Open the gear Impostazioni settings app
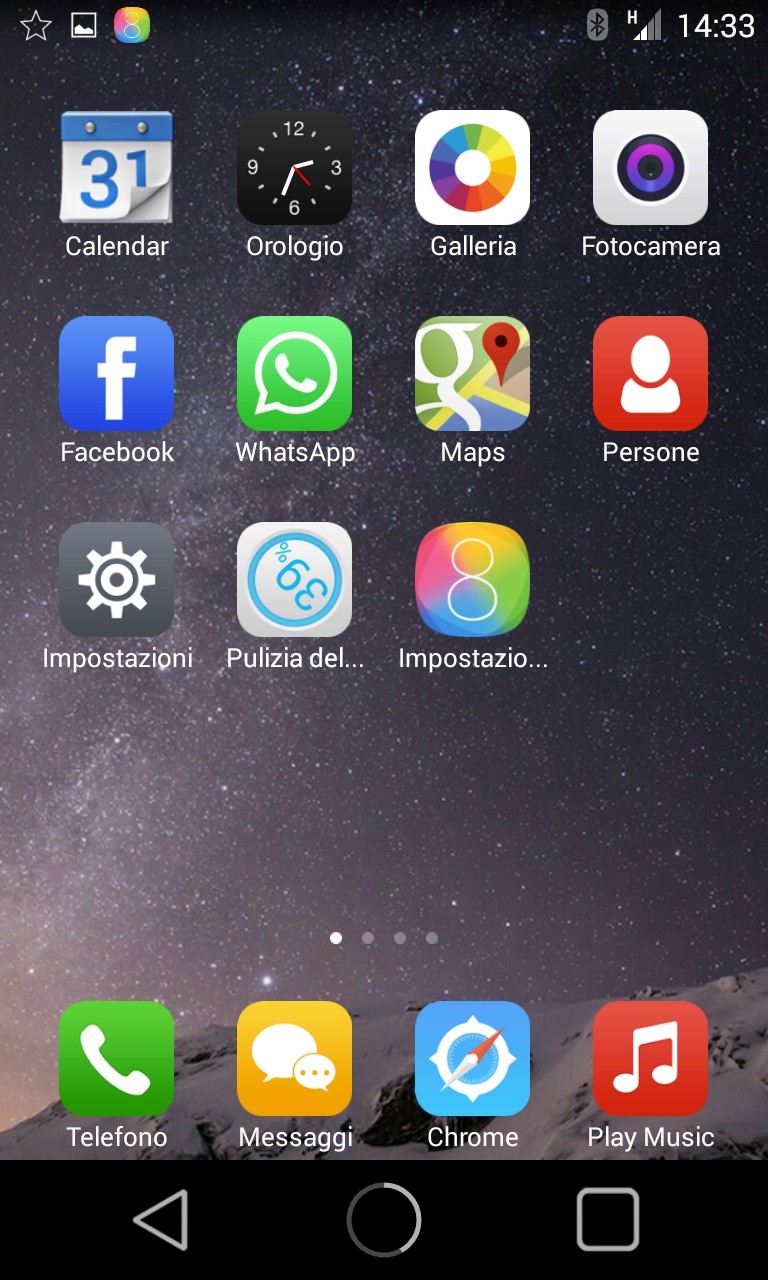 116,579
